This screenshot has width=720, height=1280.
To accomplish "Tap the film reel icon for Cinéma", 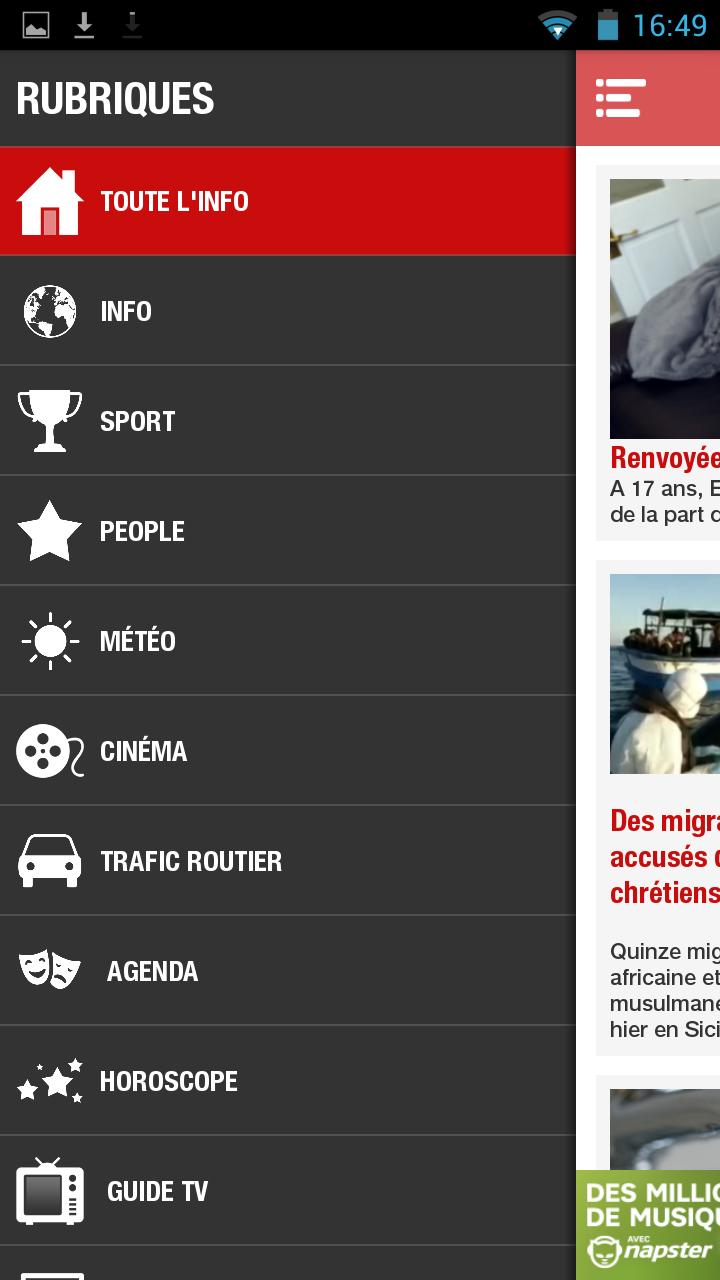I will tap(49, 751).
